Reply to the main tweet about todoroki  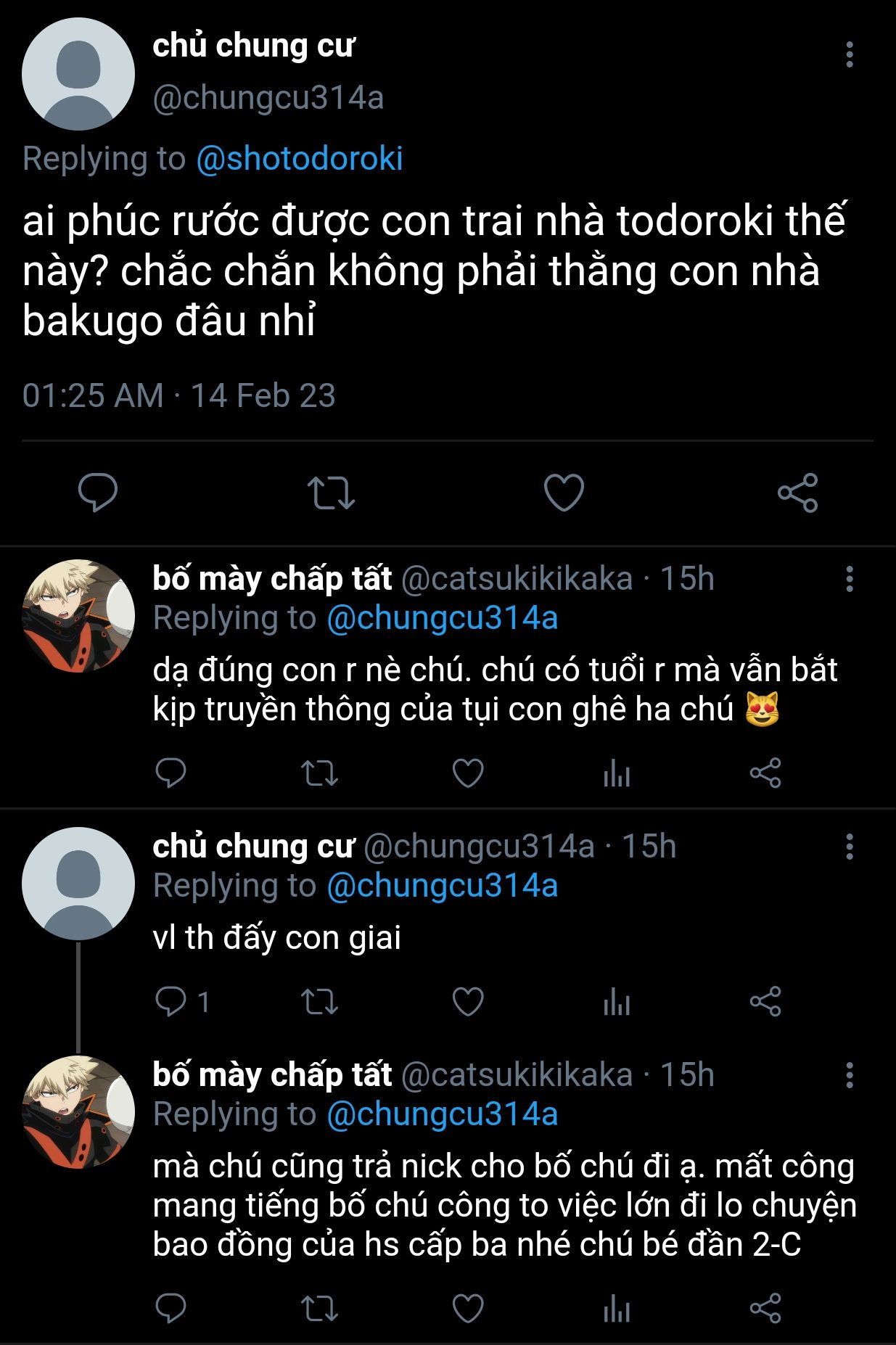click(98, 493)
